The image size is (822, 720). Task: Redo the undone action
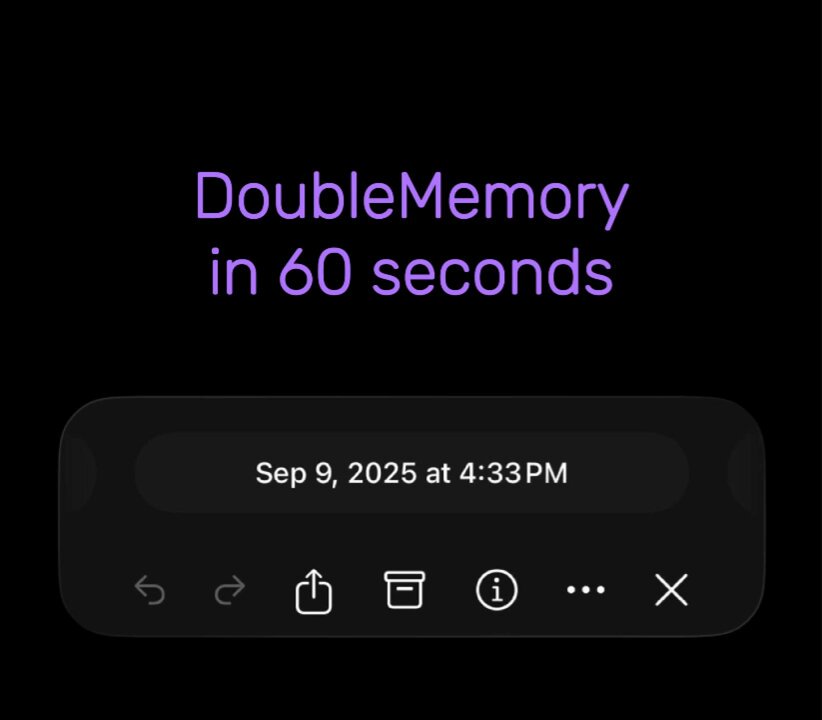pyautogui.click(x=230, y=591)
